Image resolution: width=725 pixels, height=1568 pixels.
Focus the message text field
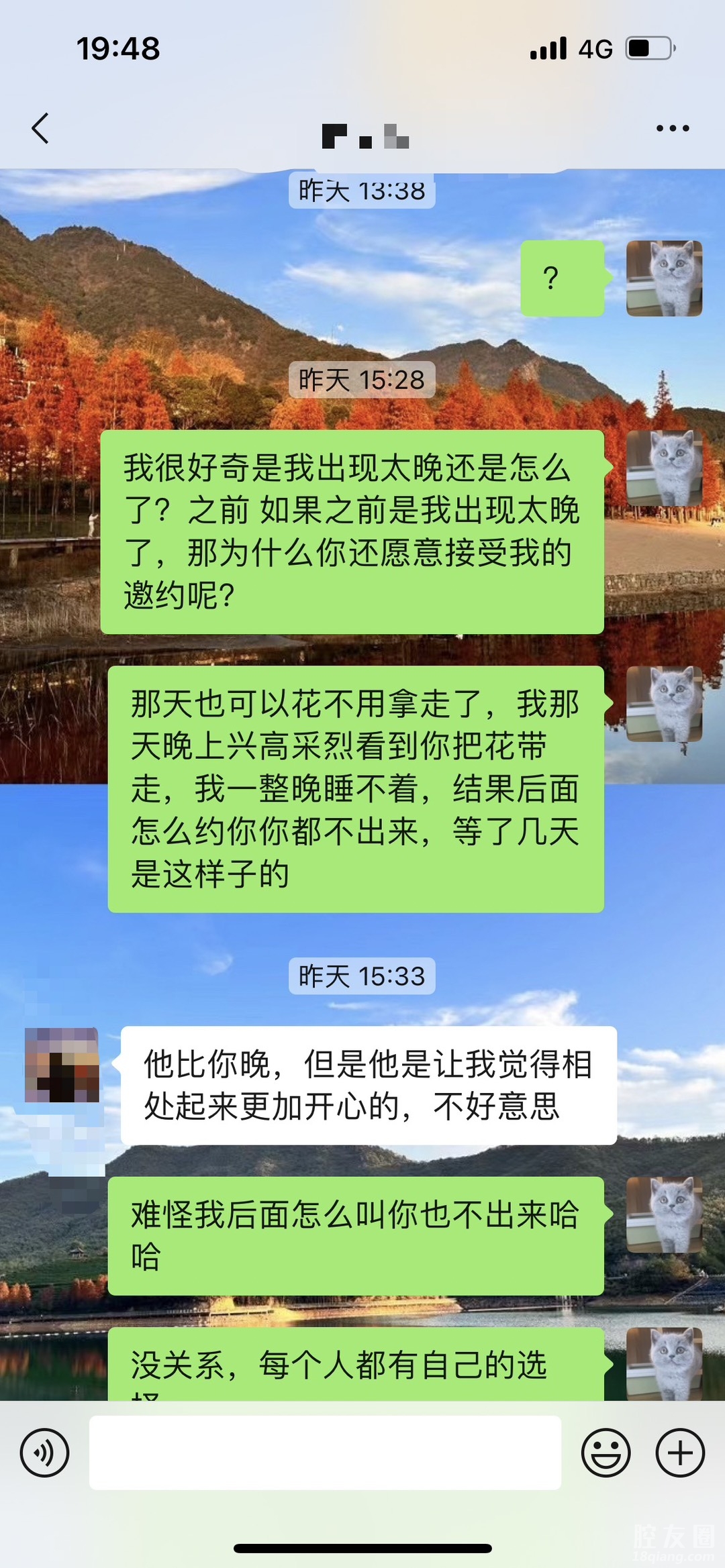(325, 1453)
